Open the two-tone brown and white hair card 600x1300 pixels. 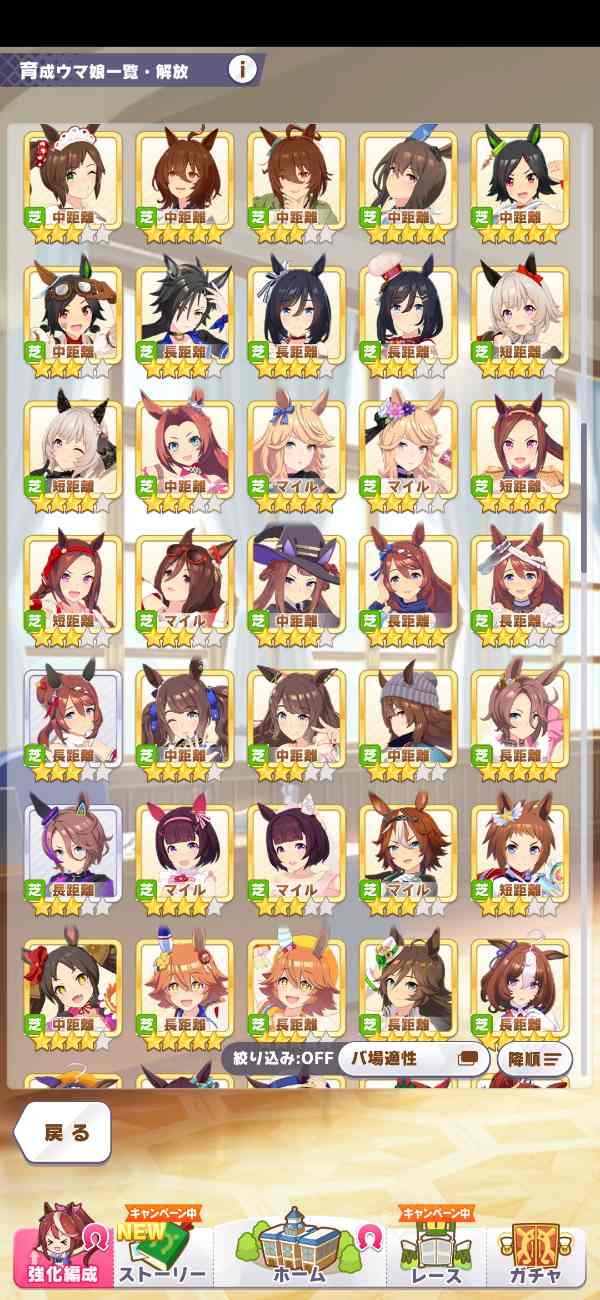tap(520, 990)
